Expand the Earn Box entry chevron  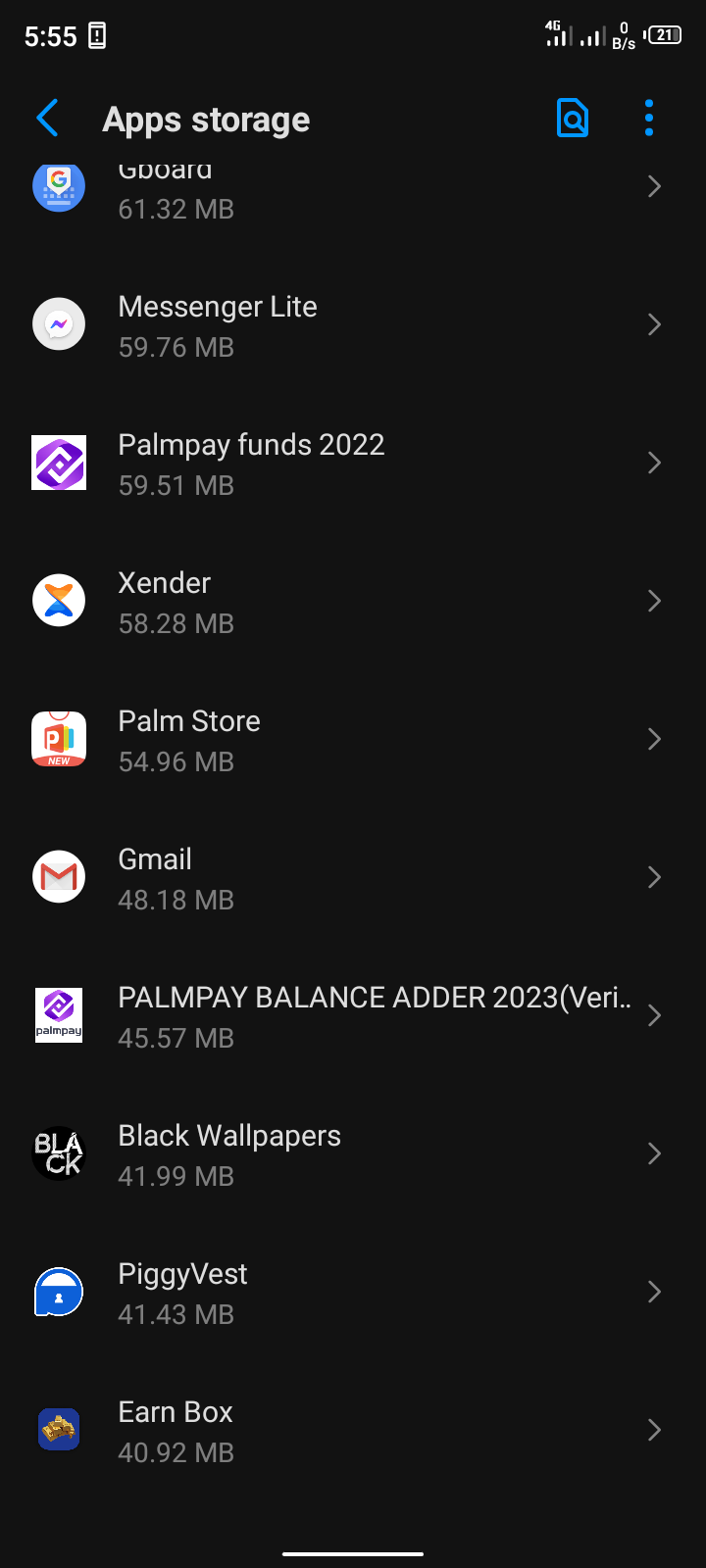point(654,1430)
